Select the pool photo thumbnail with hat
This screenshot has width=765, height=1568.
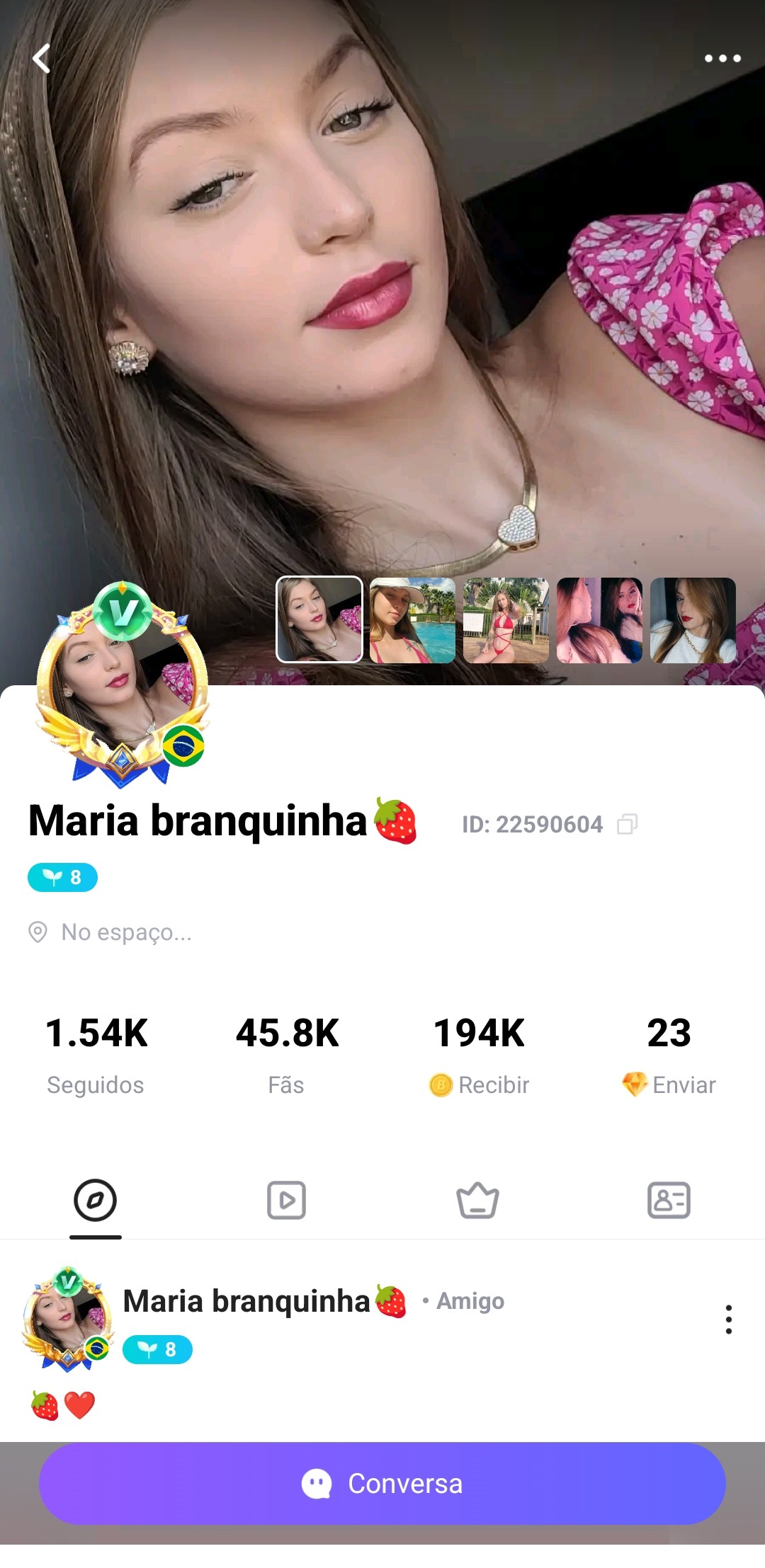pos(412,620)
